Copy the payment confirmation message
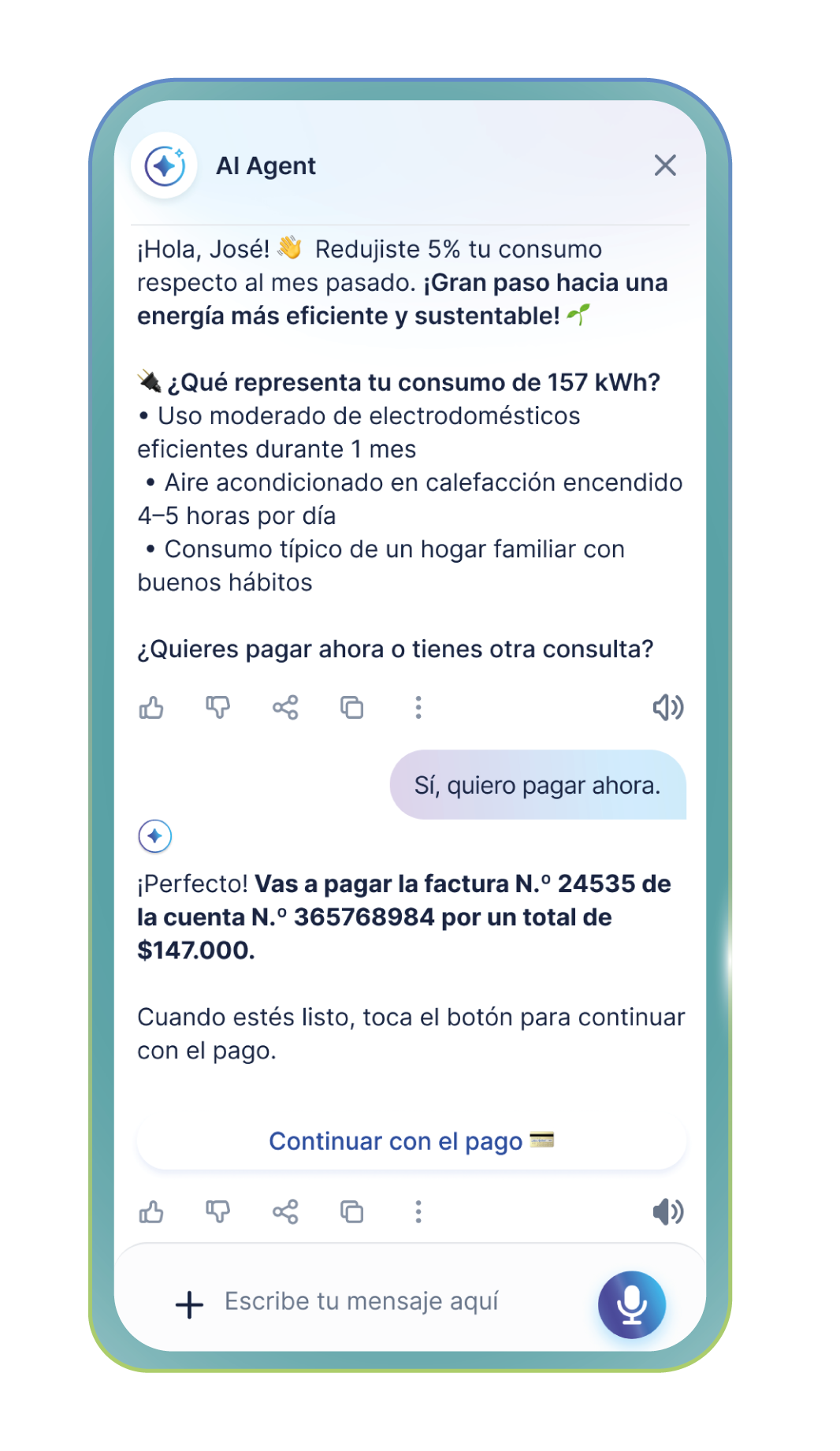The image size is (840, 1451). (351, 1212)
